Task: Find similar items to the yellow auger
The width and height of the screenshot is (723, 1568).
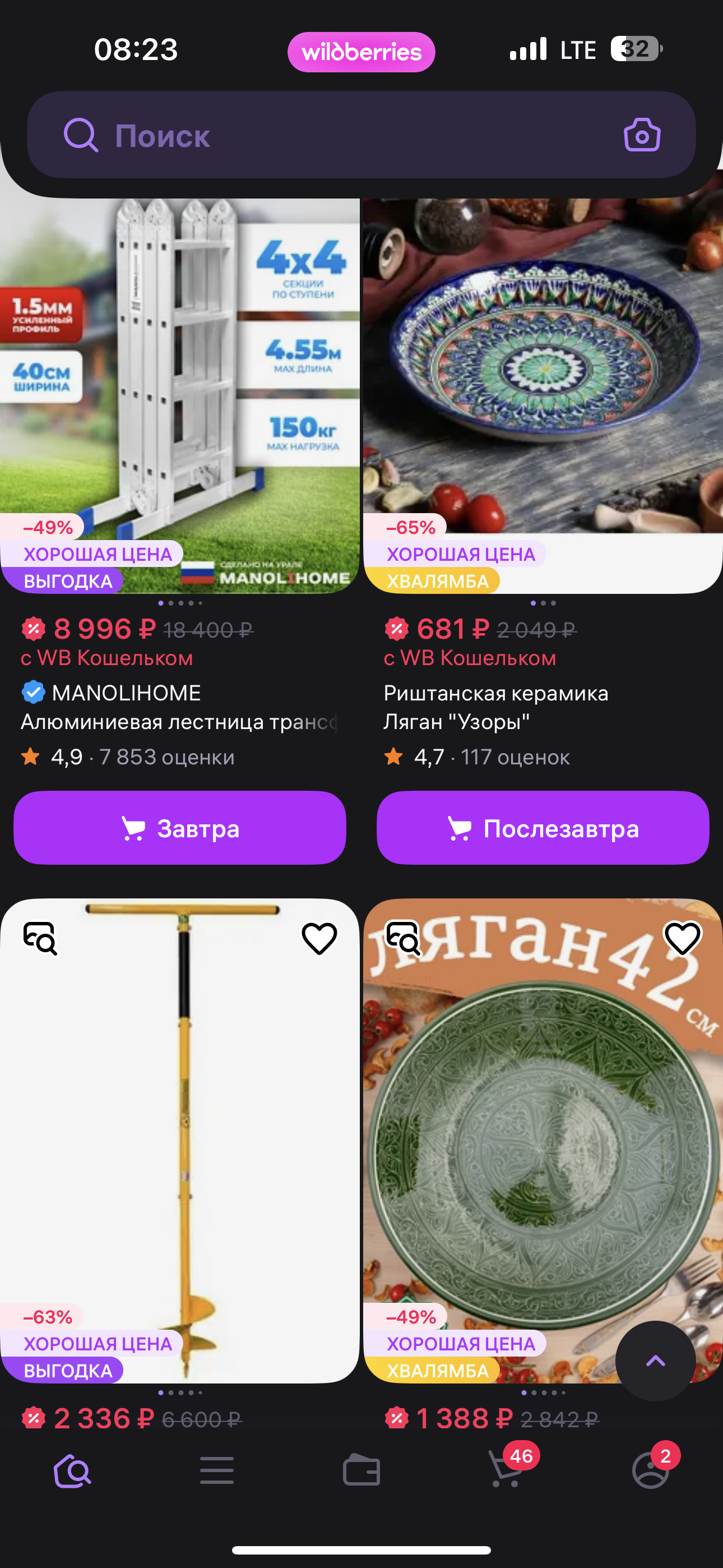Action: tap(40, 938)
